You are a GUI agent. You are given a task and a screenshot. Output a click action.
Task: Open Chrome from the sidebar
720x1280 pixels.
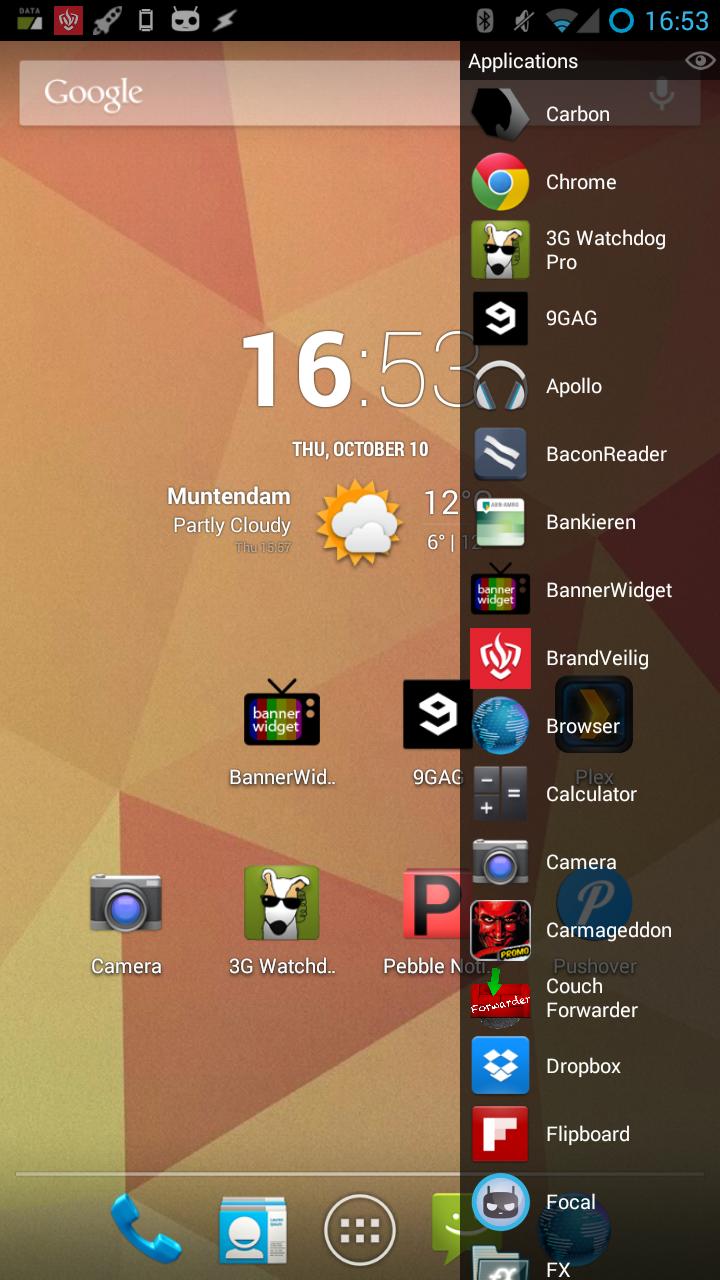pos(580,182)
